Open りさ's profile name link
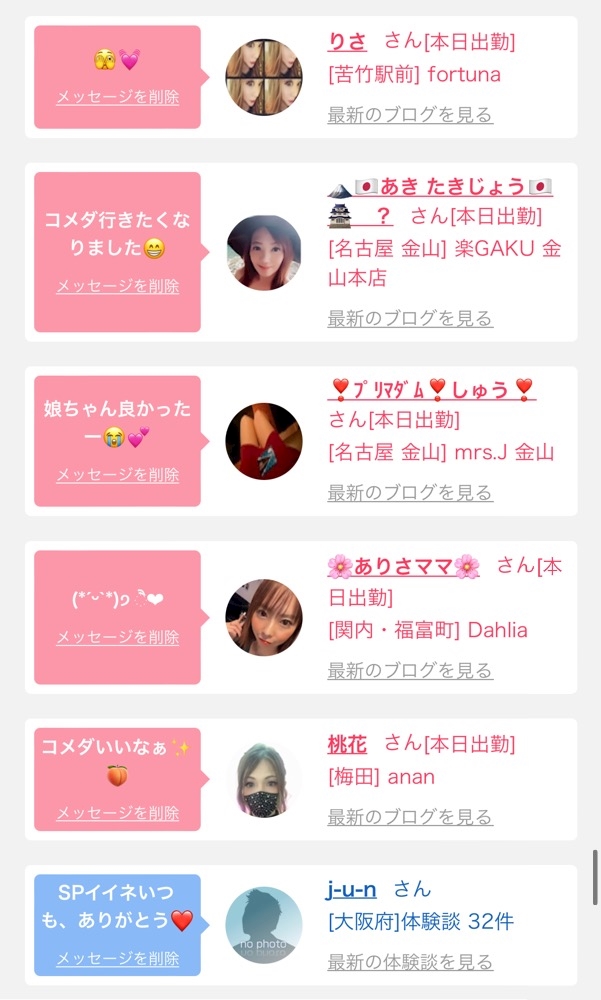This screenshot has height=1000, width=601. point(347,42)
